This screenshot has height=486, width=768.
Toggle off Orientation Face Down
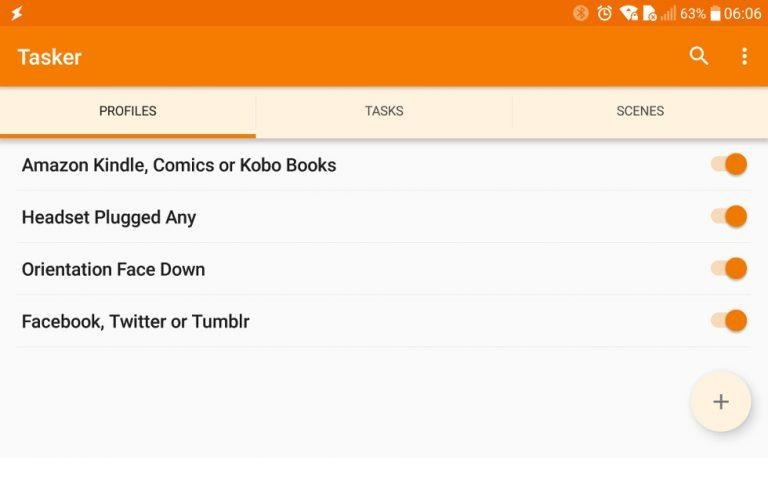(x=730, y=268)
